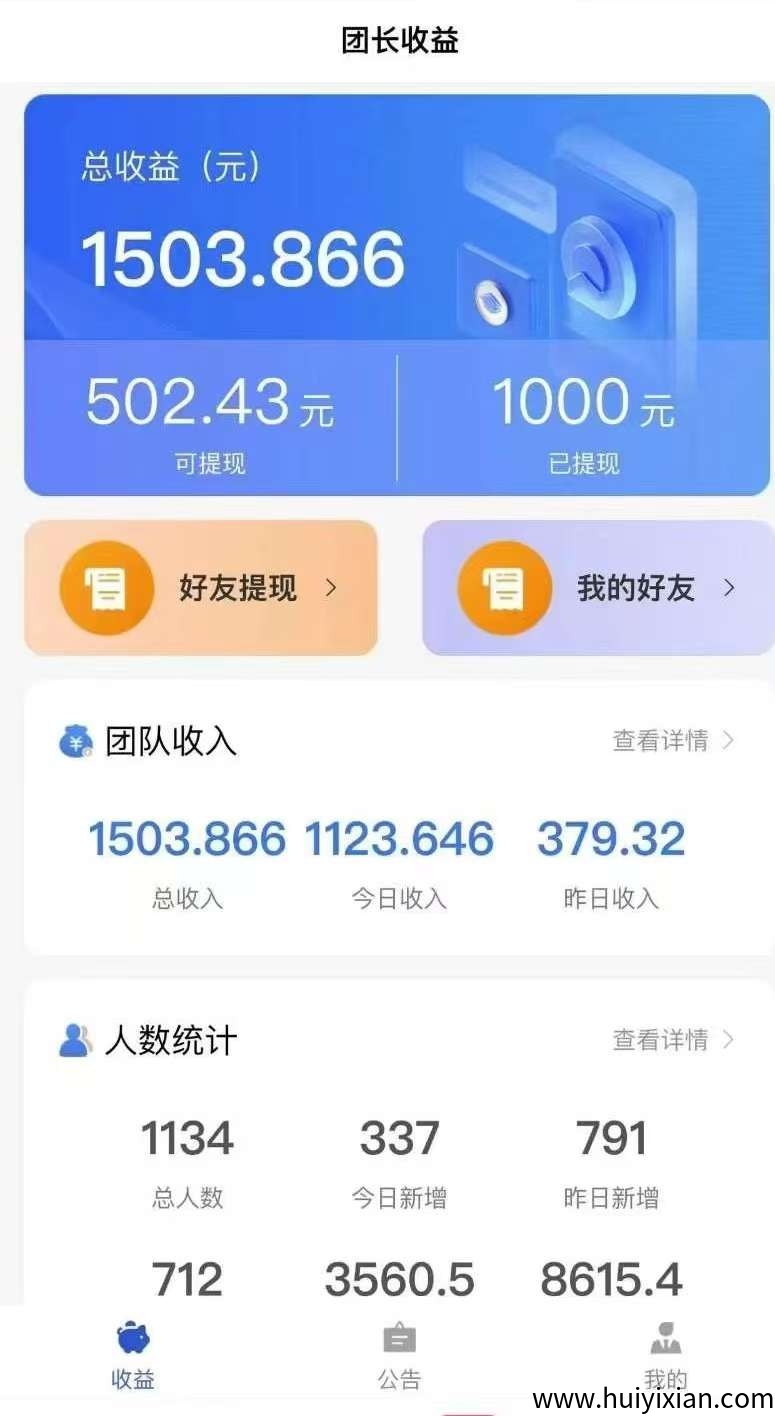Expand the chevron arrow after 好友提现
775x1416 pixels.
[x=333, y=588]
